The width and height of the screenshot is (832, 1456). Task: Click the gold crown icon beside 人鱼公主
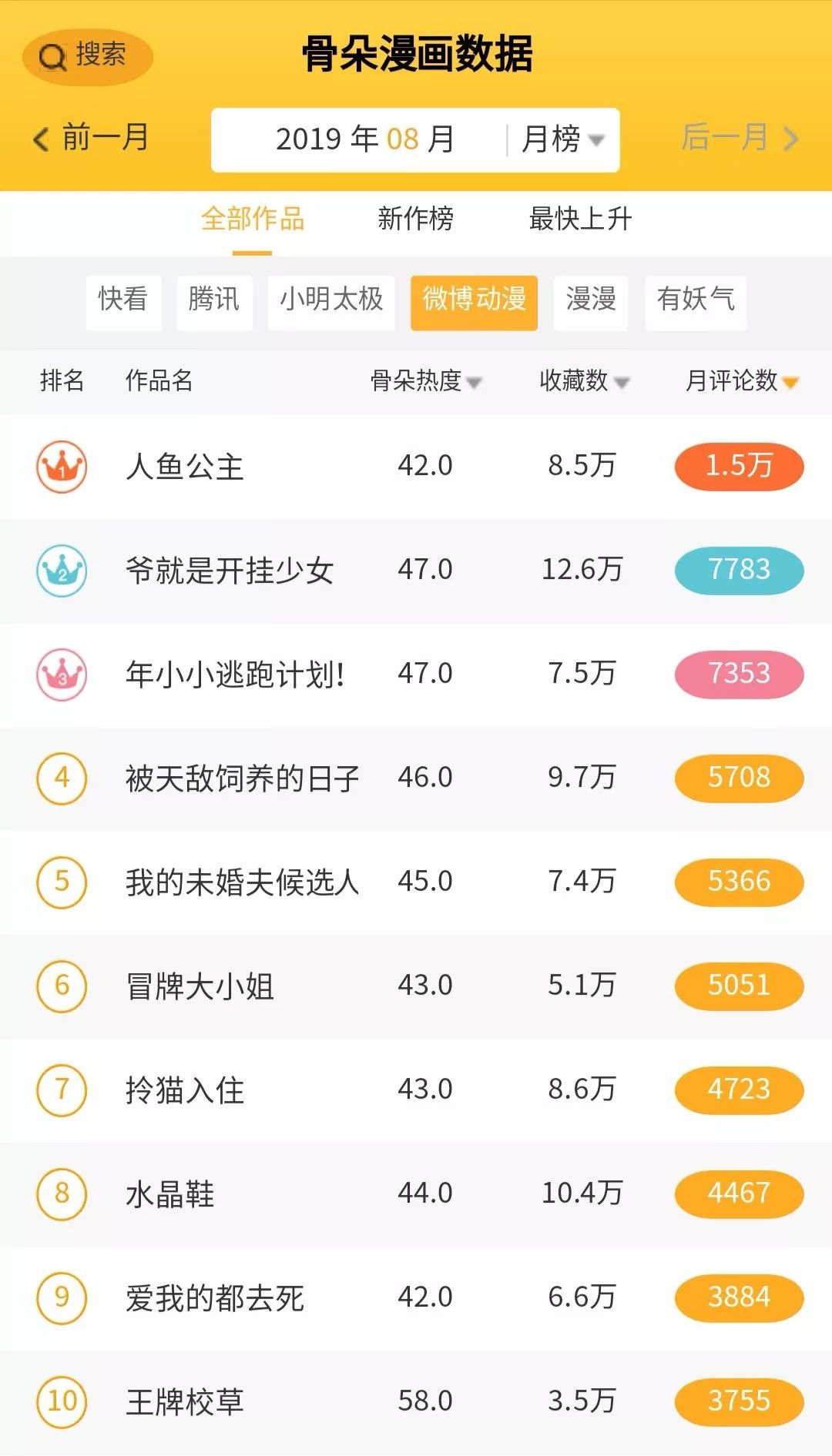[63, 466]
